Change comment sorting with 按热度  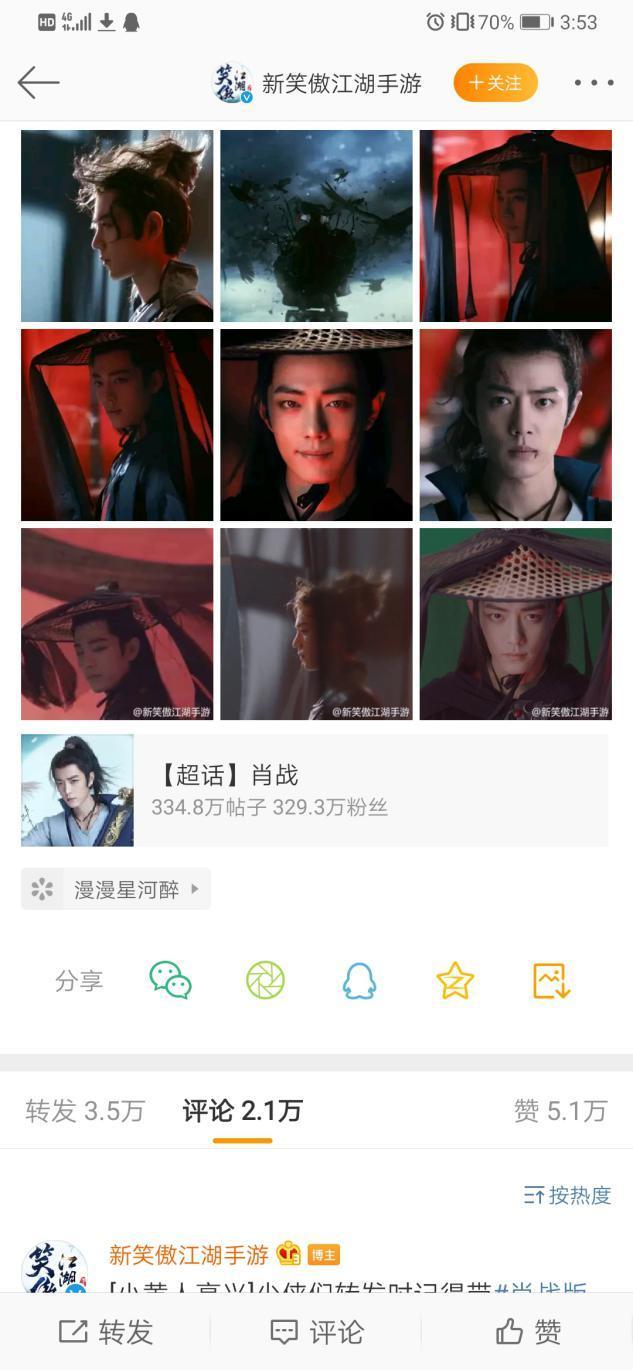point(567,1195)
